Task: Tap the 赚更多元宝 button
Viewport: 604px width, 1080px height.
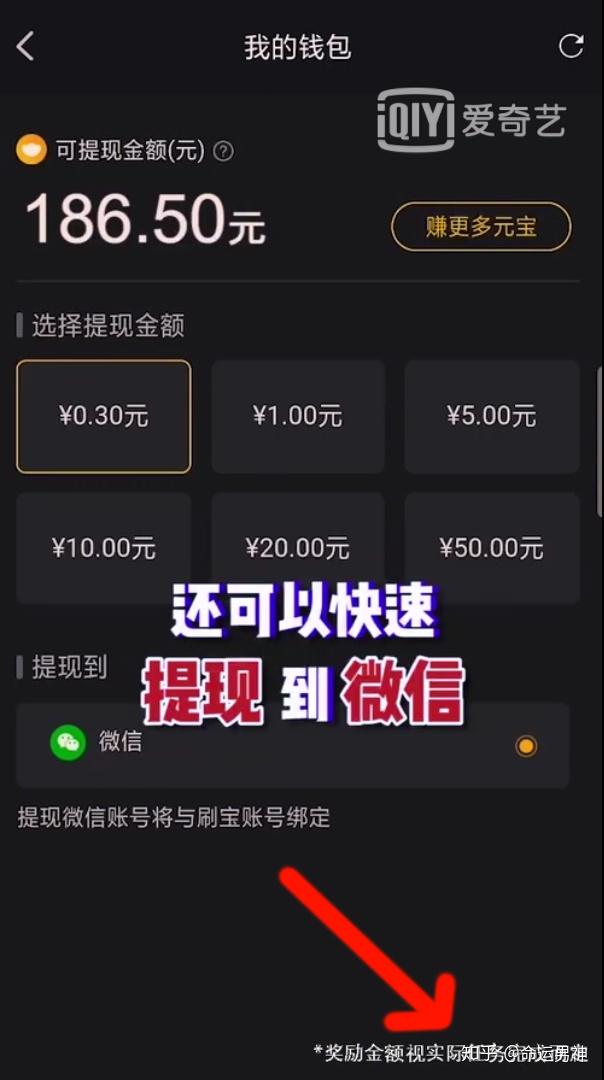Action: coord(481,227)
